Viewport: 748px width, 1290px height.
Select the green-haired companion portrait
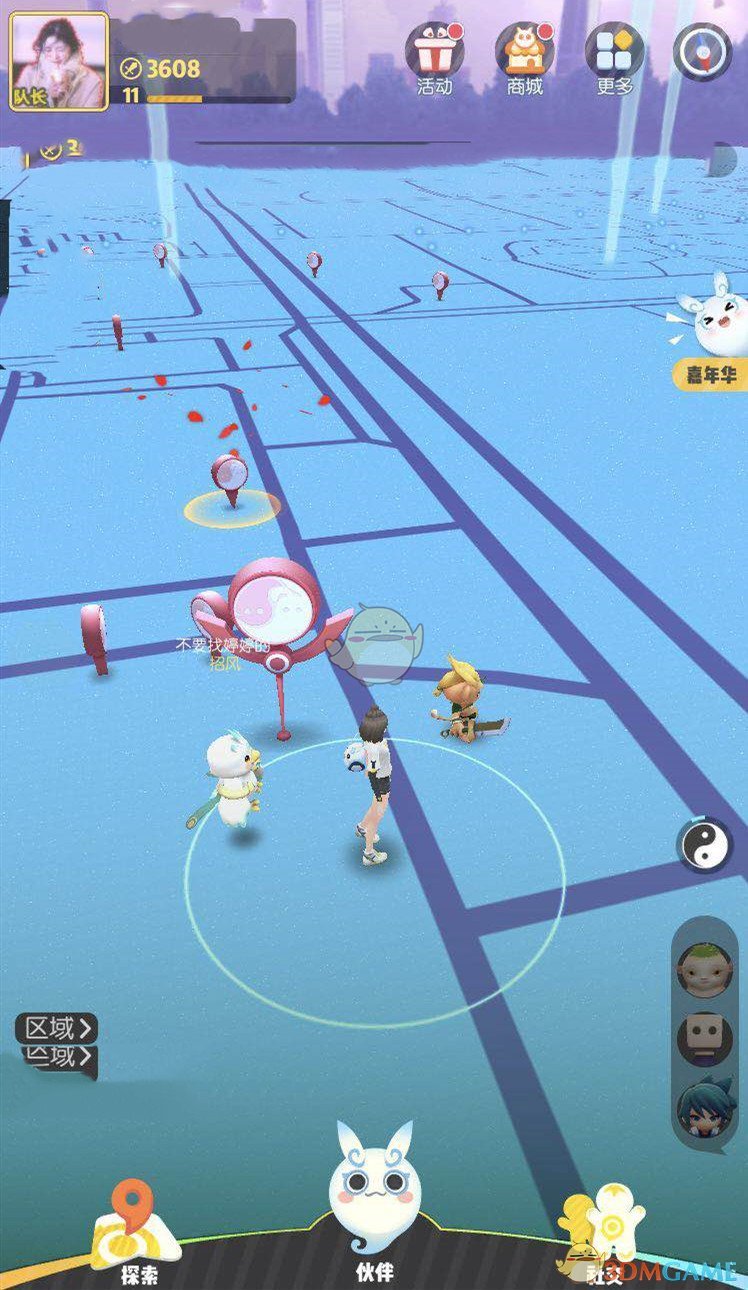[x=704, y=969]
